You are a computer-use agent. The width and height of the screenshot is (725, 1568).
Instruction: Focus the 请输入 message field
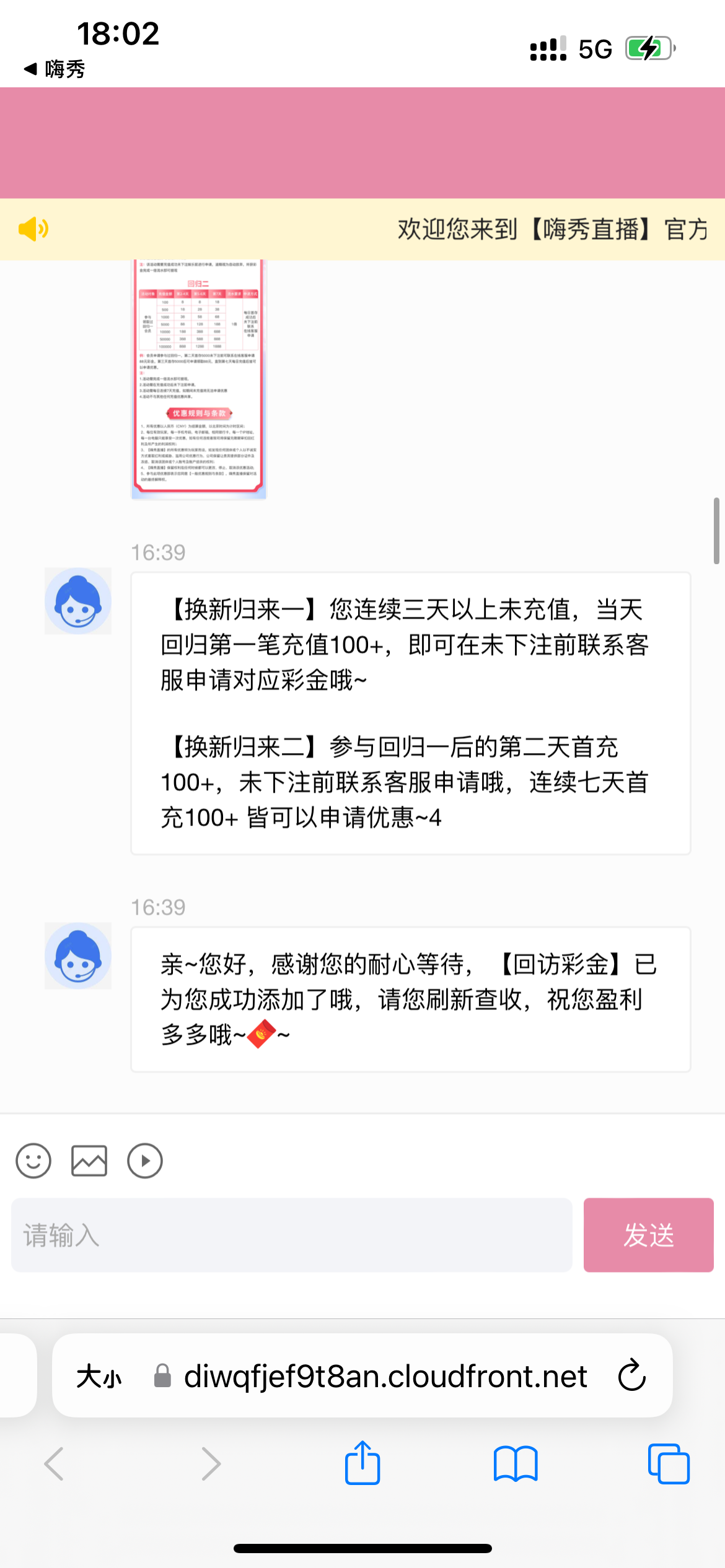291,1235
